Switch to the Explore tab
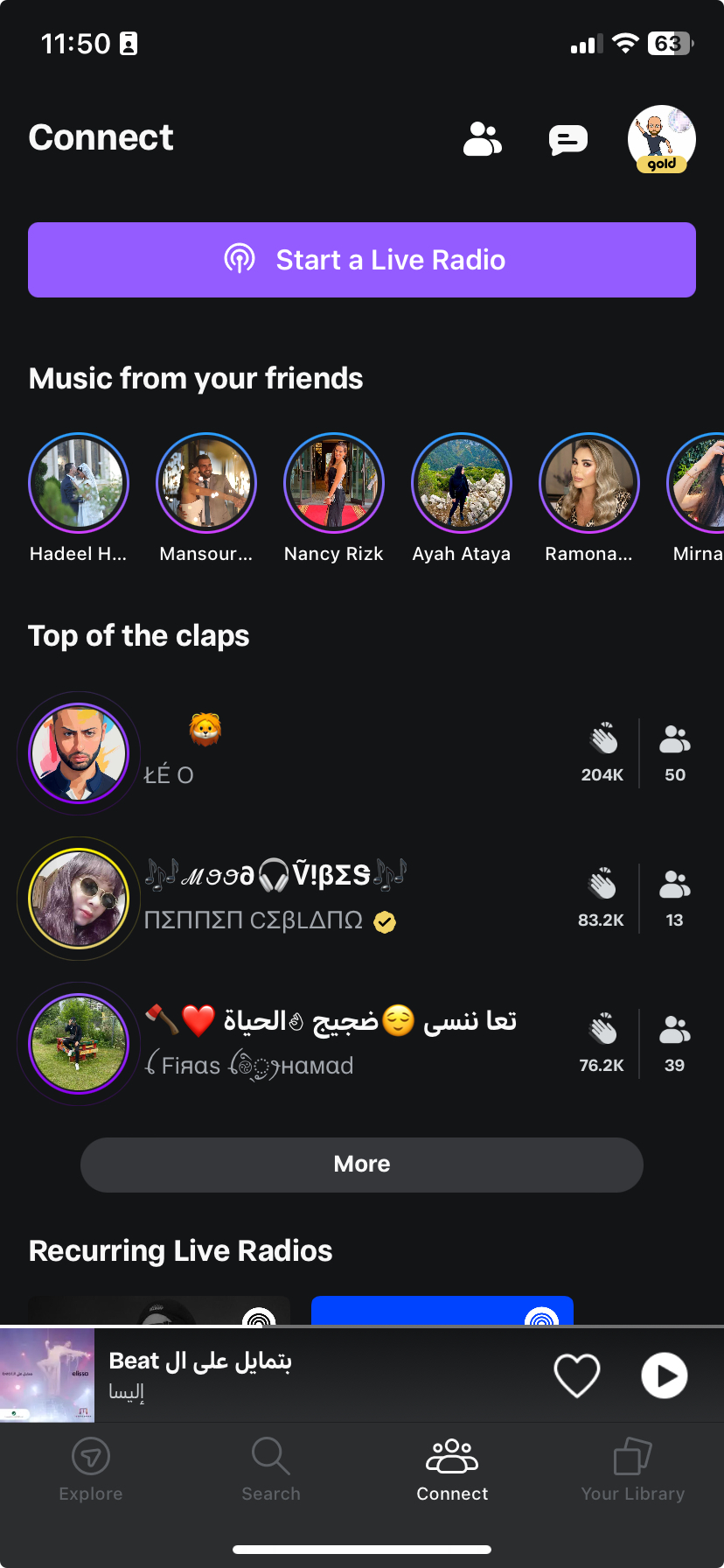The image size is (724, 1568). tap(91, 1470)
